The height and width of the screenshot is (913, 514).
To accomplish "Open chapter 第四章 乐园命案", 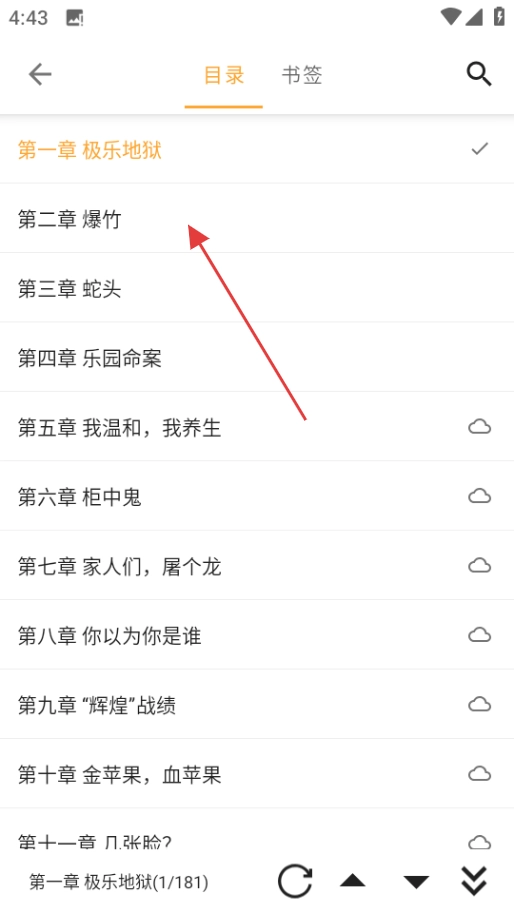I will (257, 358).
